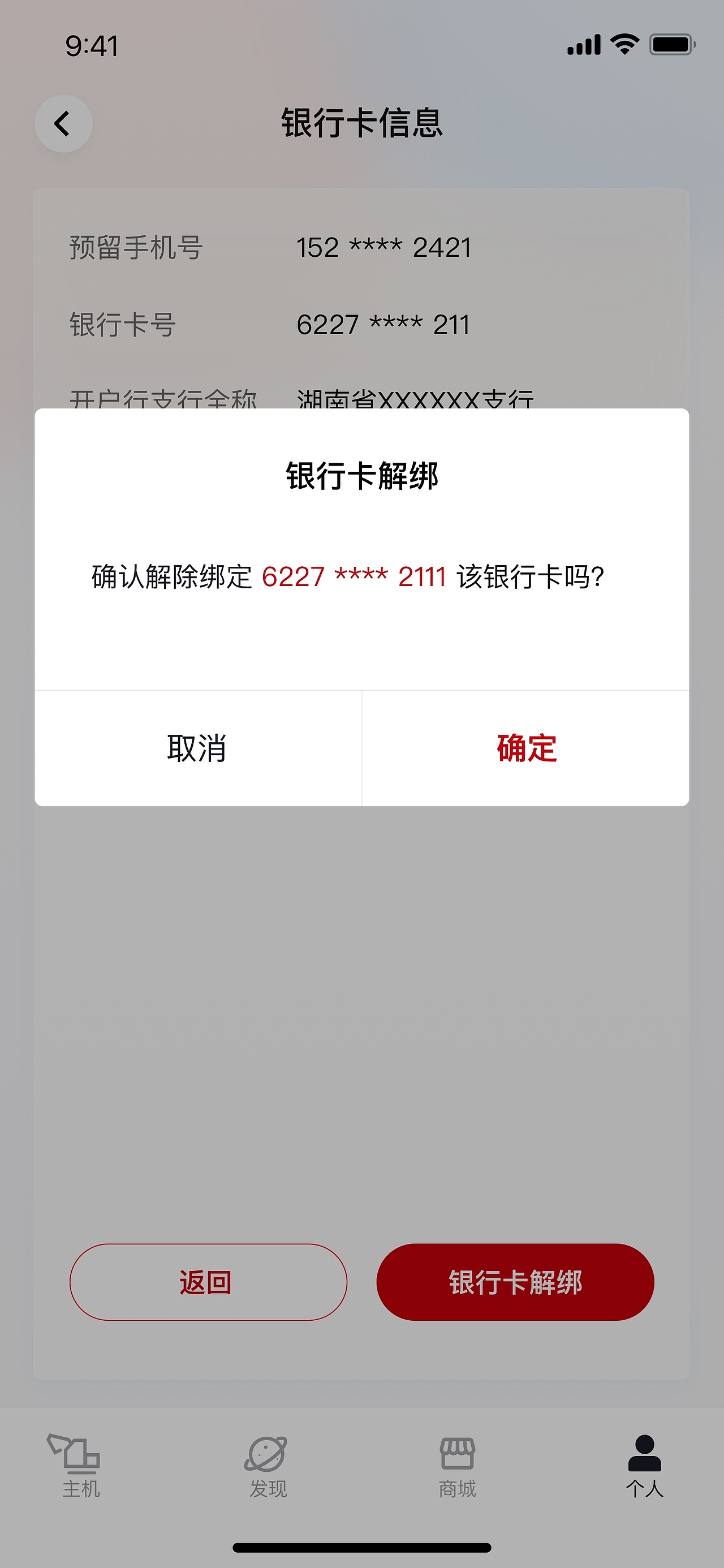The image size is (724, 1568).
Task: Tap the red 银行卡解绑 button
Action: tap(515, 1282)
